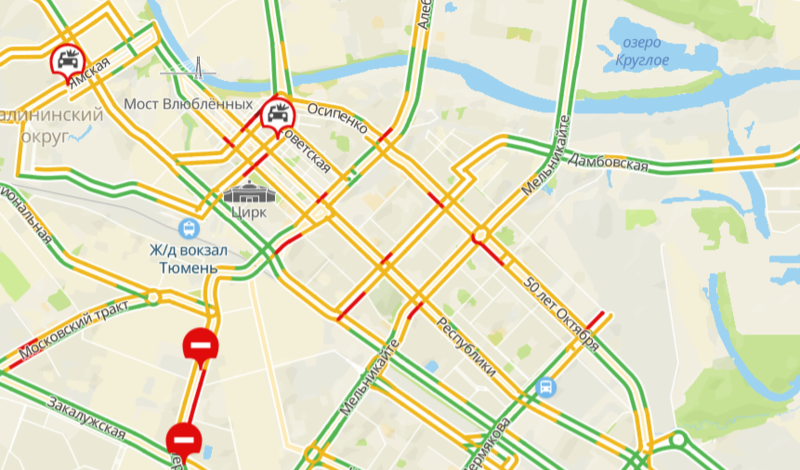Tap the lower road closure sign near Закалужская
This screenshot has width=800, height=470.
[183, 437]
